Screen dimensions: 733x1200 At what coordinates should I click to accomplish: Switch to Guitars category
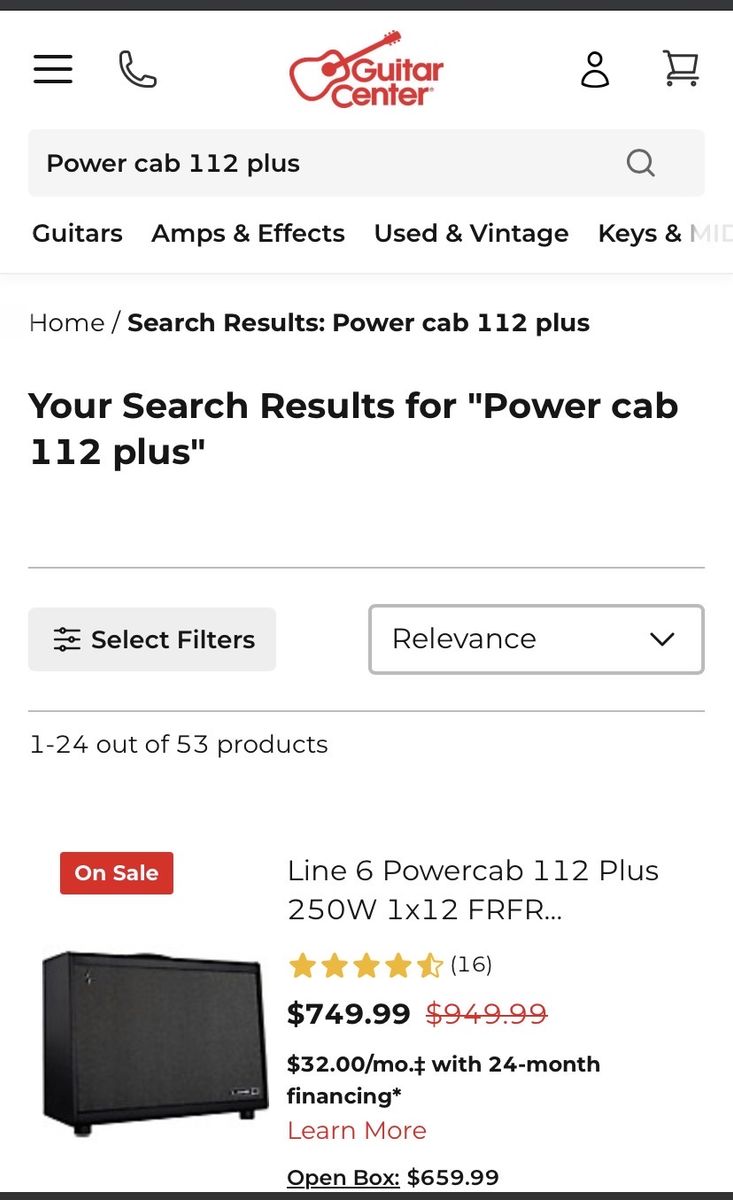point(77,233)
